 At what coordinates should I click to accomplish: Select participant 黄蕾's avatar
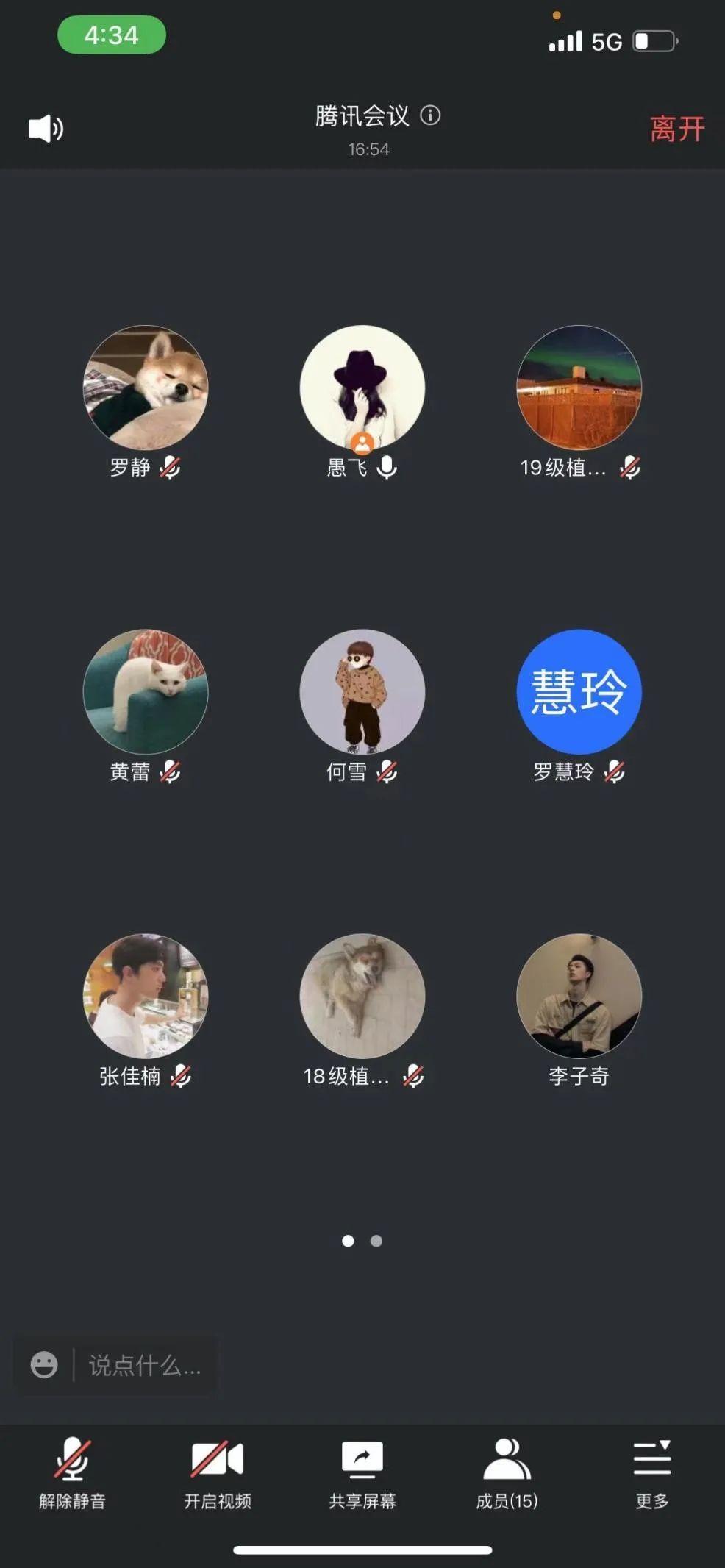[146, 691]
